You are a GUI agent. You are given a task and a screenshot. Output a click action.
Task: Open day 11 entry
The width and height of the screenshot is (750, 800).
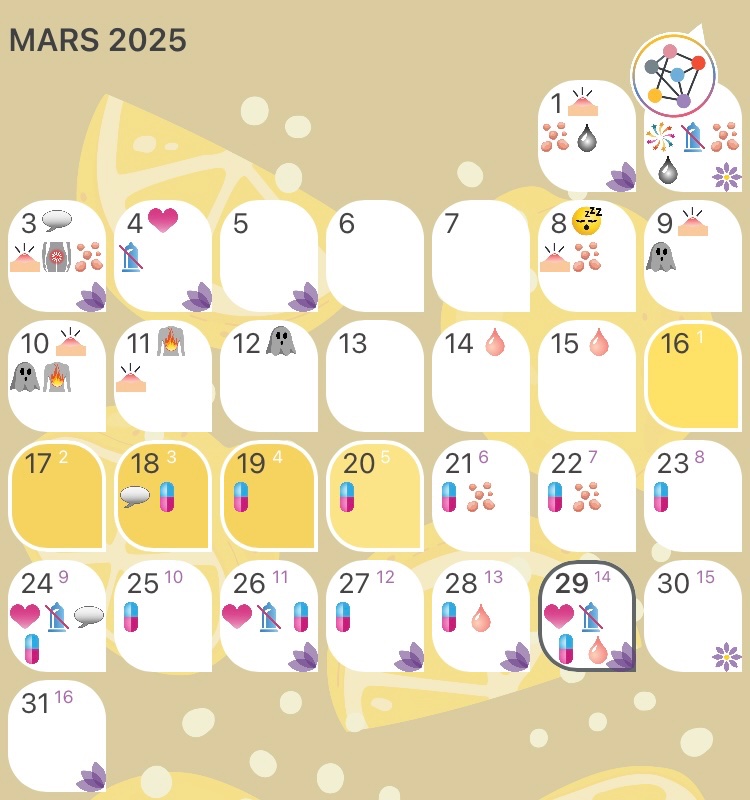point(163,375)
